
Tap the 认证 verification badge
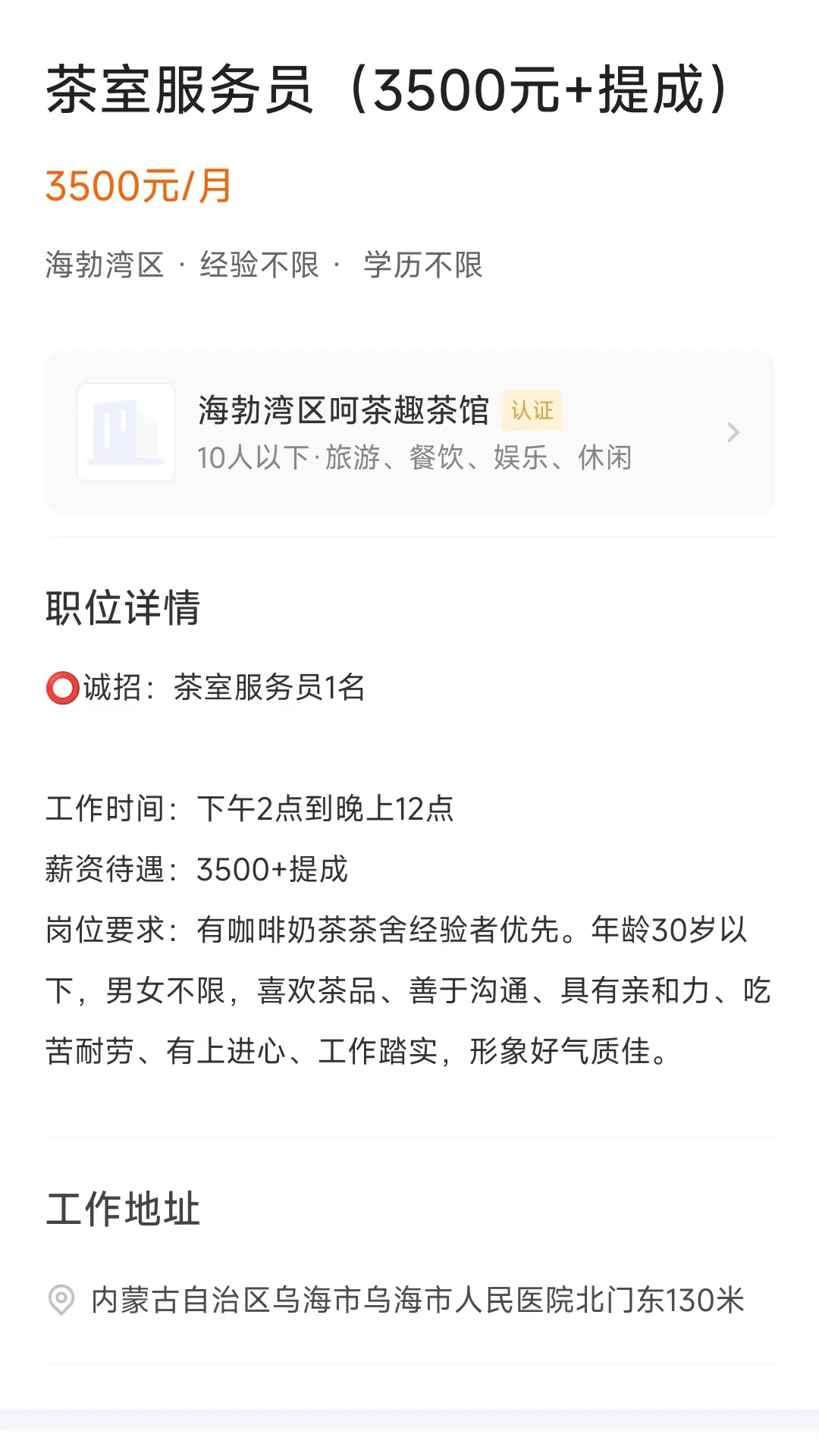tap(531, 411)
